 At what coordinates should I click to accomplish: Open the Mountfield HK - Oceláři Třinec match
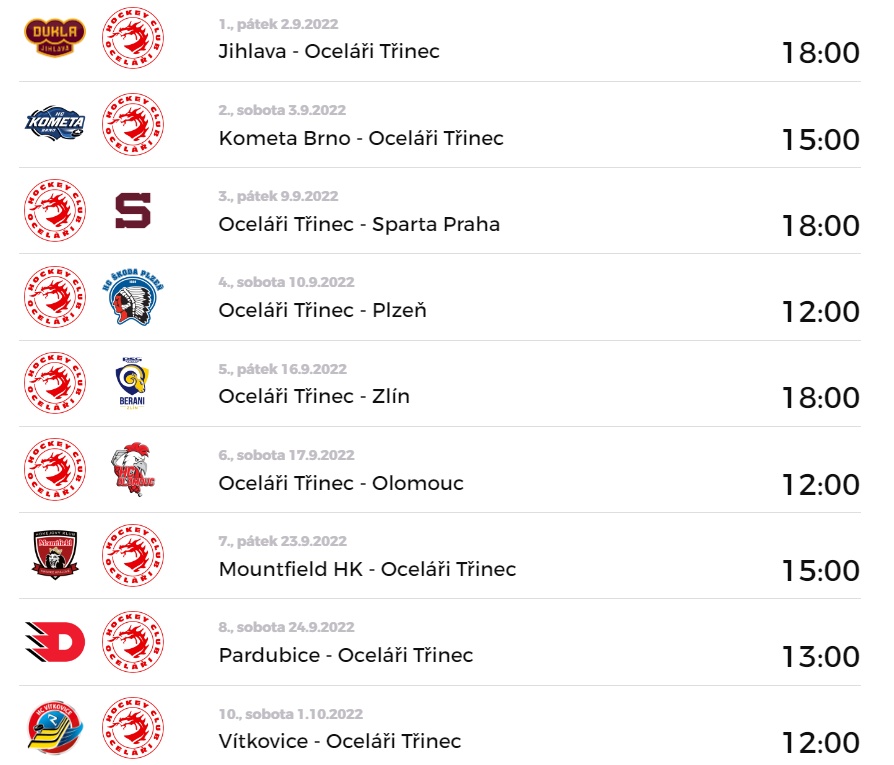click(x=367, y=569)
